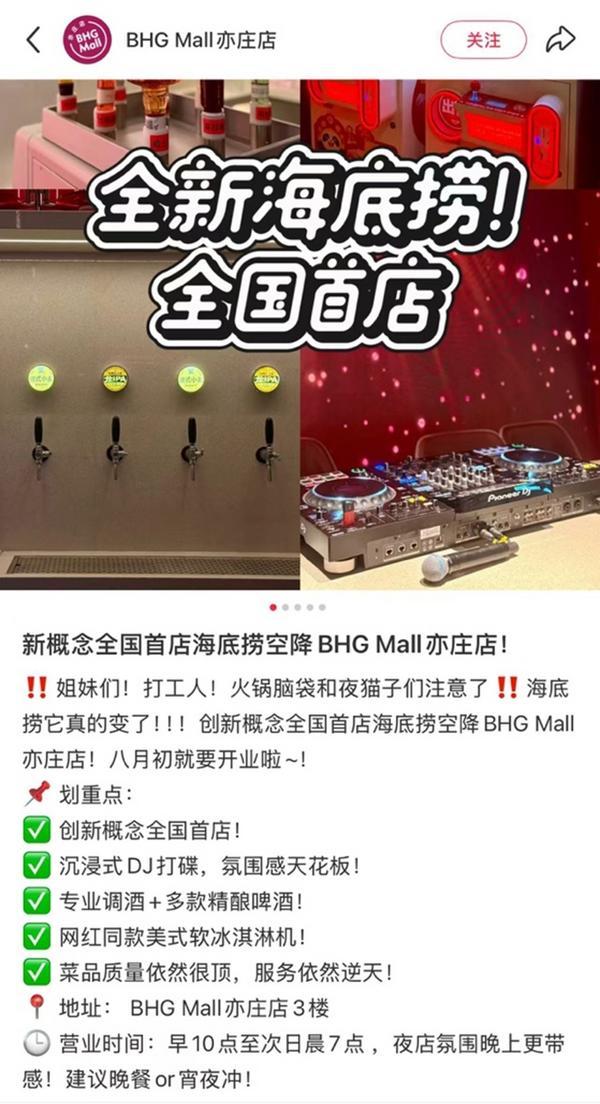Viewport: 600px width, 1104px height.
Task: Open BHG Mall亦庄店 account name
Action: coord(200,40)
